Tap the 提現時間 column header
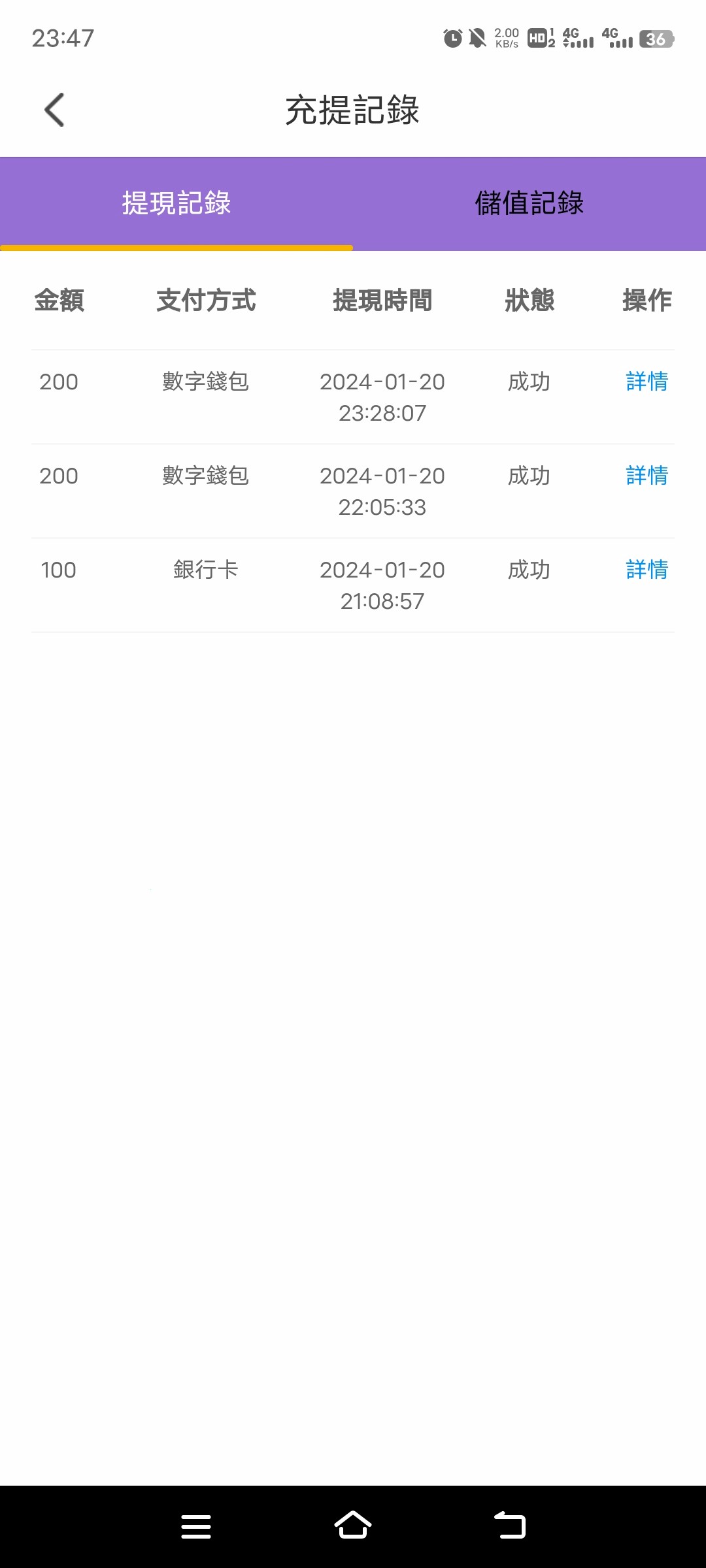 (382, 301)
